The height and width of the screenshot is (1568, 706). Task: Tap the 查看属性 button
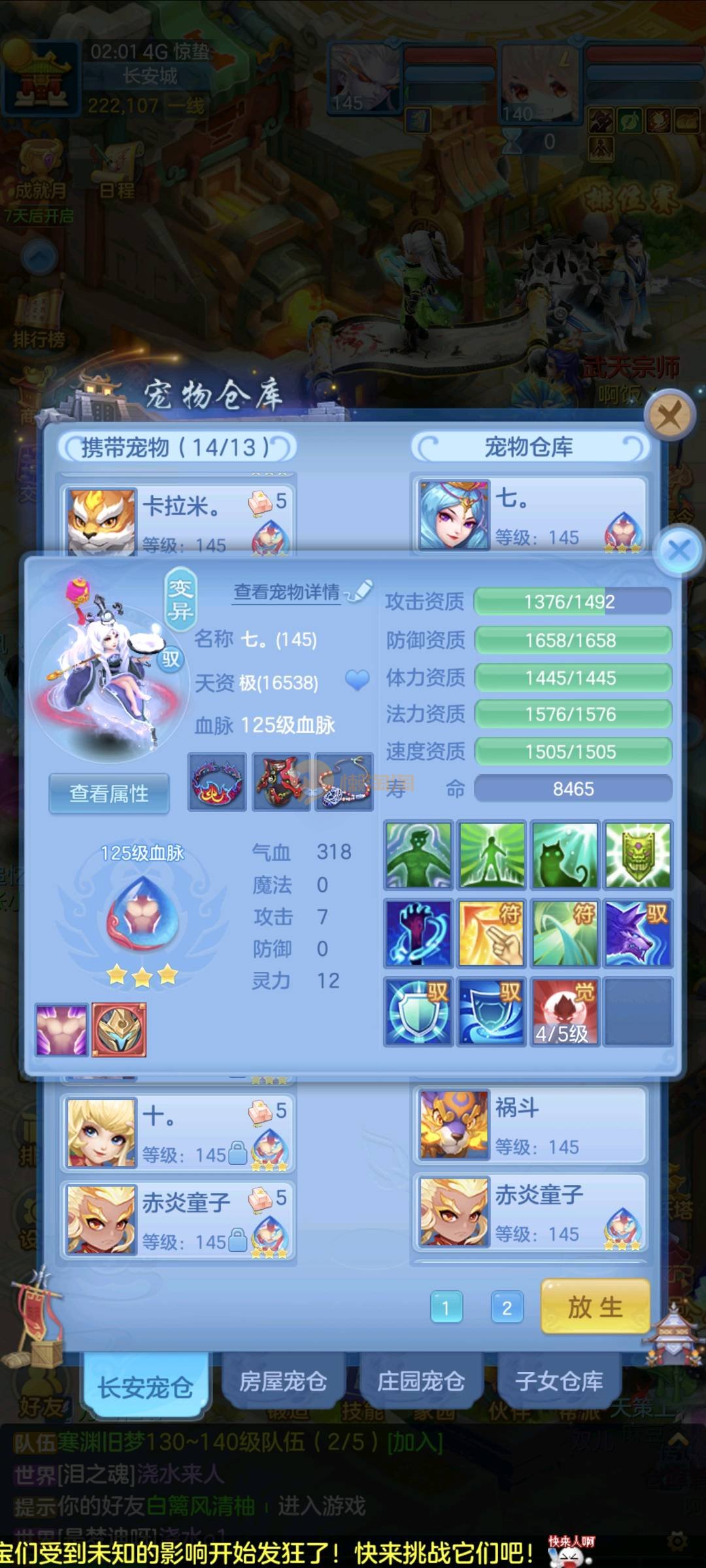click(x=109, y=794)
